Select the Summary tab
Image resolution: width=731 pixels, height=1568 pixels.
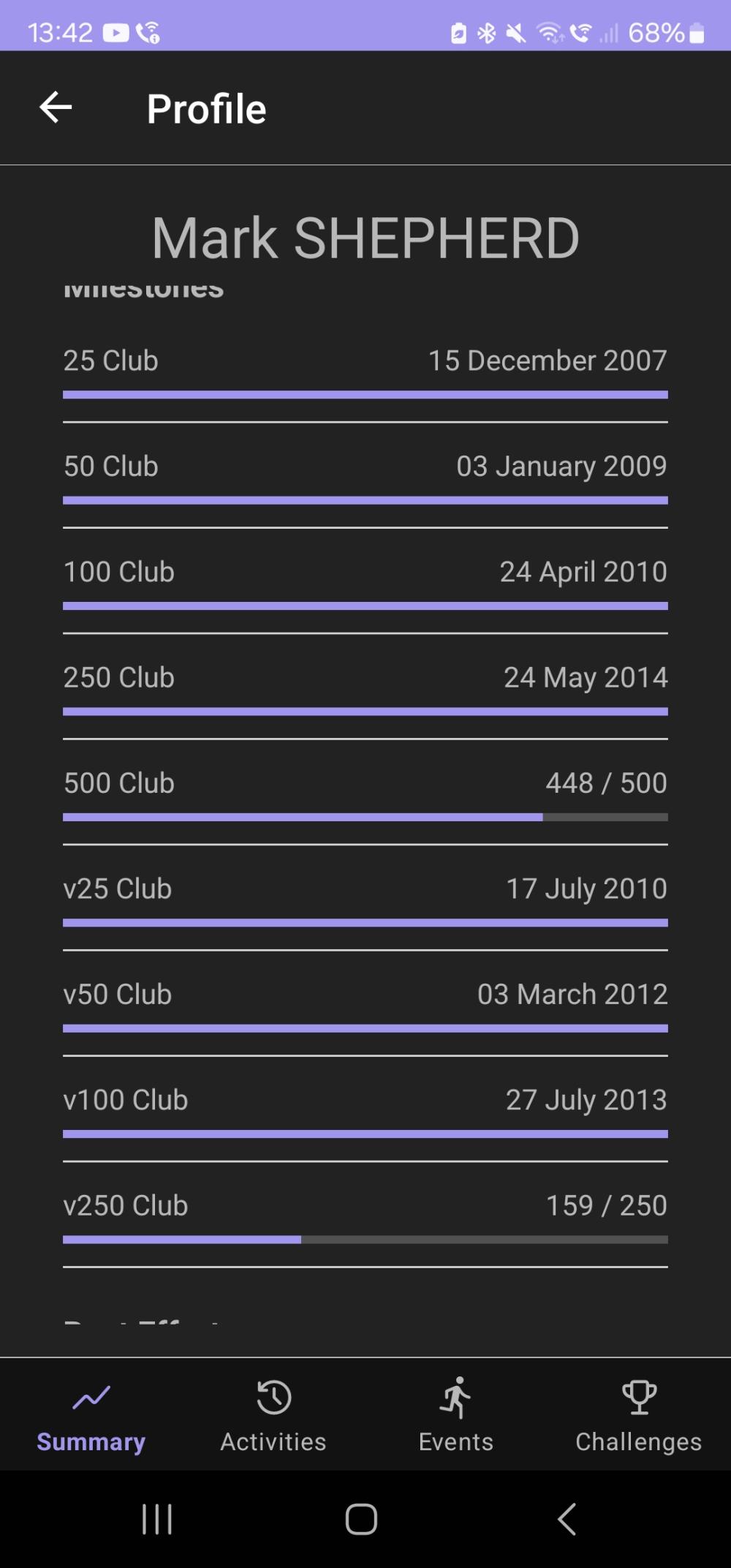click(x=91, y=1415)
